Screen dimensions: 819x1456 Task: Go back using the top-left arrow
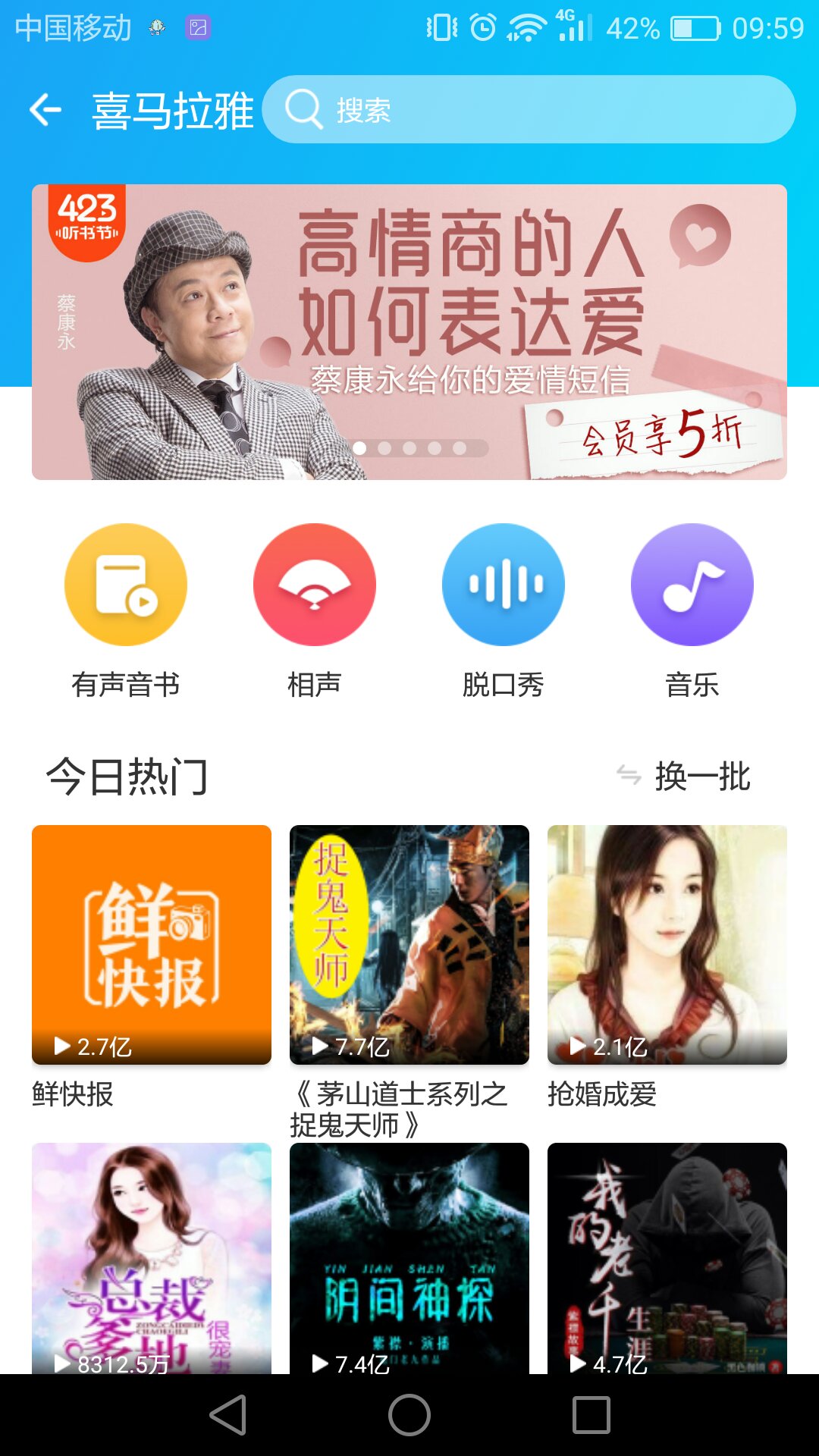45,110
